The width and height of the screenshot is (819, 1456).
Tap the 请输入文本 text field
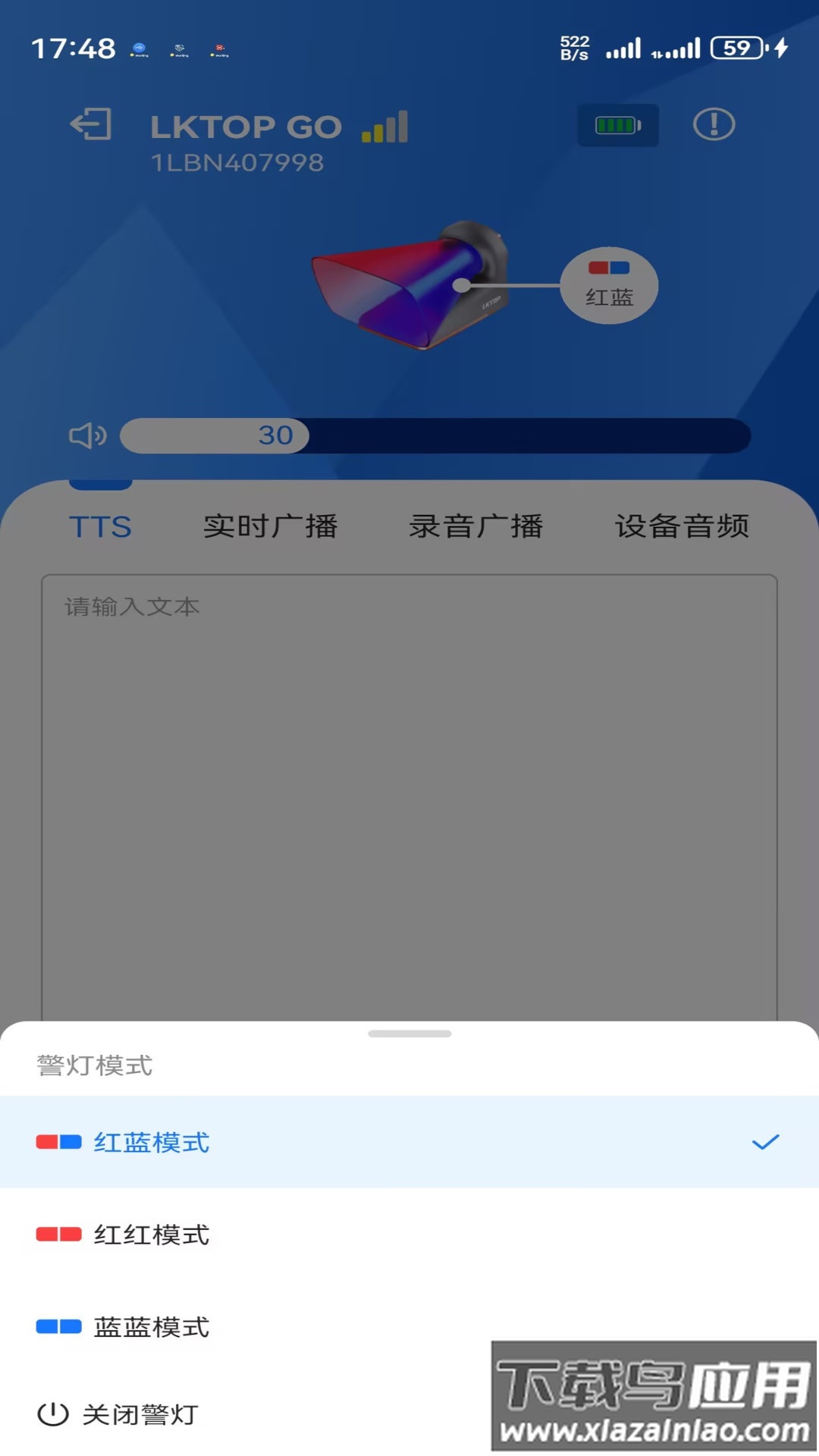click(409, 796)
